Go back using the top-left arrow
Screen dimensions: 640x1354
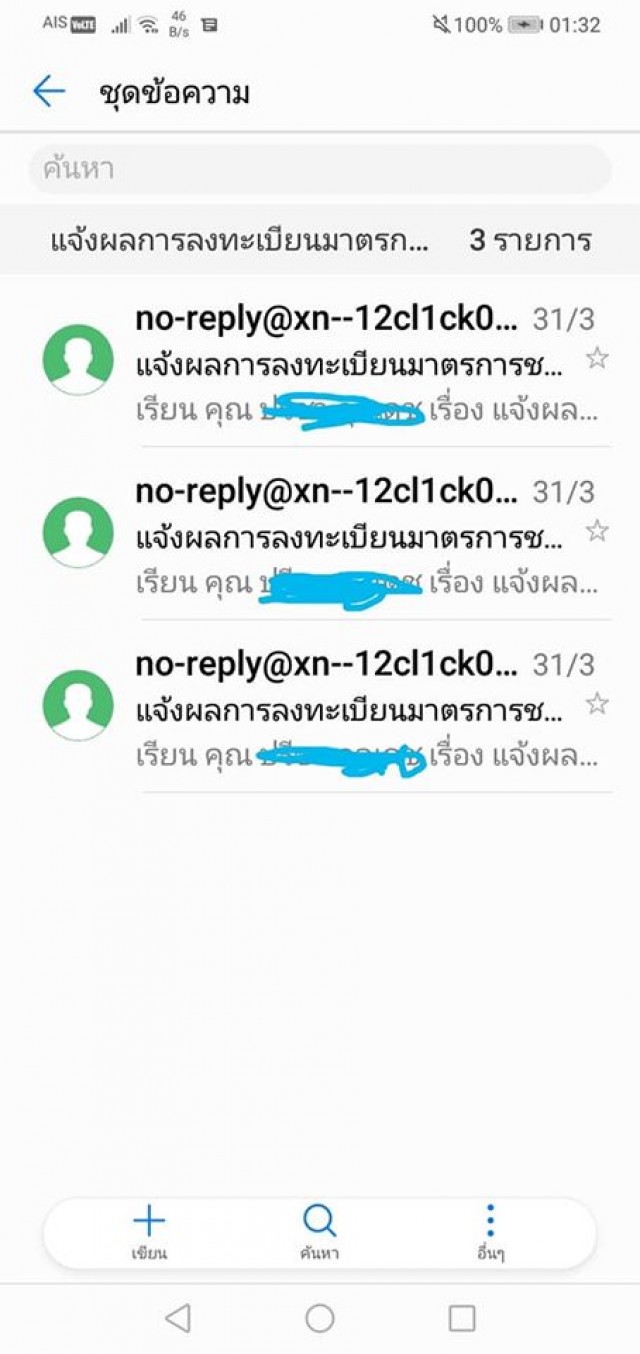(x=48, y=92)
